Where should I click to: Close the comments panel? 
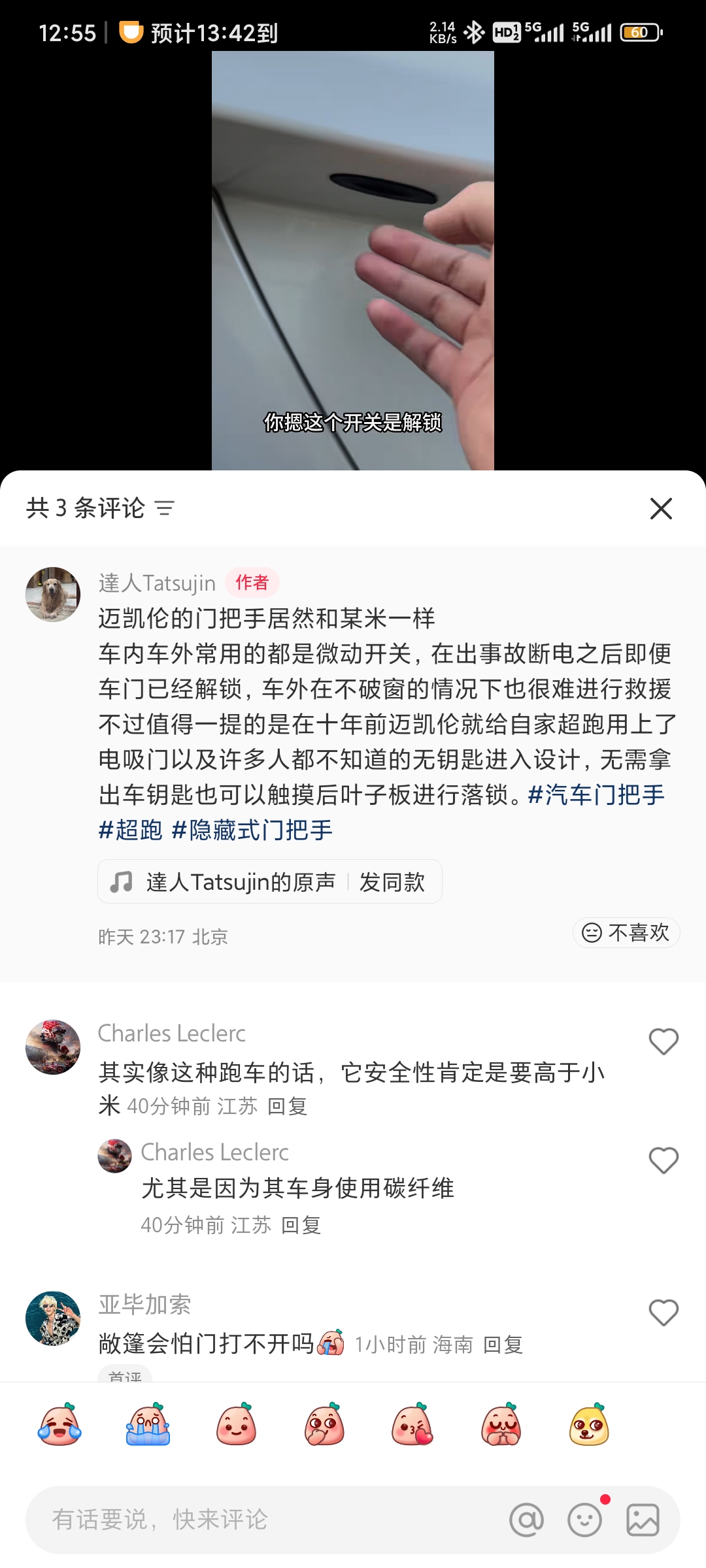click(x=661, y=508)
